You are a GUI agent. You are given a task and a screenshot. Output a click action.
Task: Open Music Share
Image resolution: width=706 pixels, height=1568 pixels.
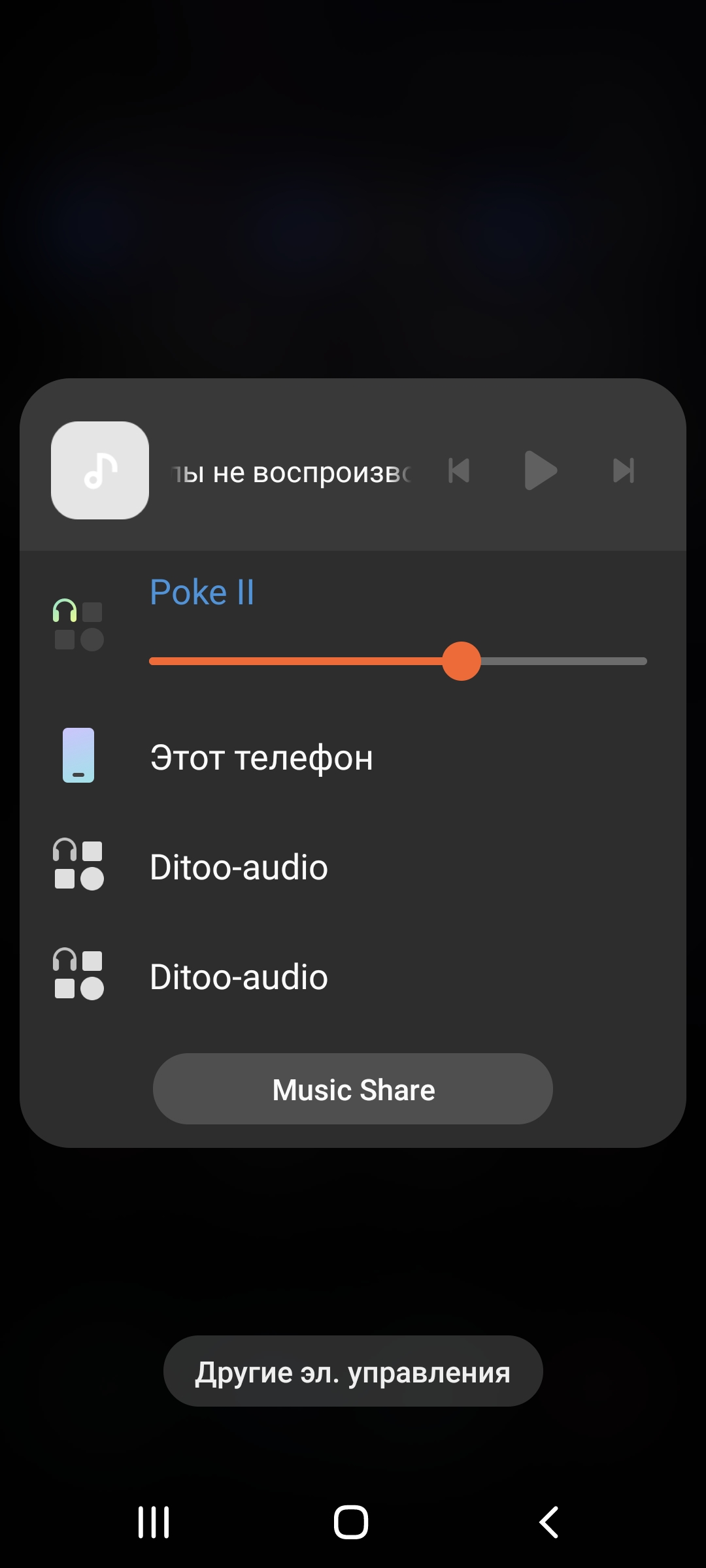(353, 1089)
